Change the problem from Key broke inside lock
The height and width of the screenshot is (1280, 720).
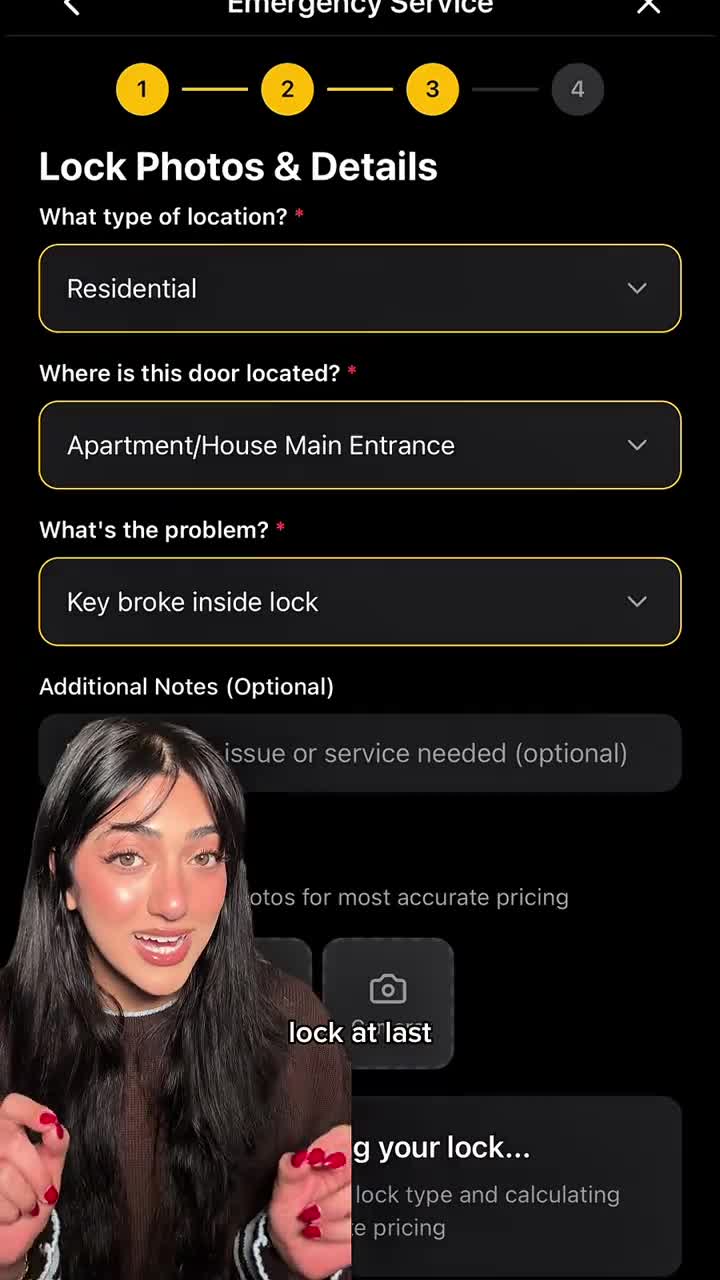click(360, 602)
